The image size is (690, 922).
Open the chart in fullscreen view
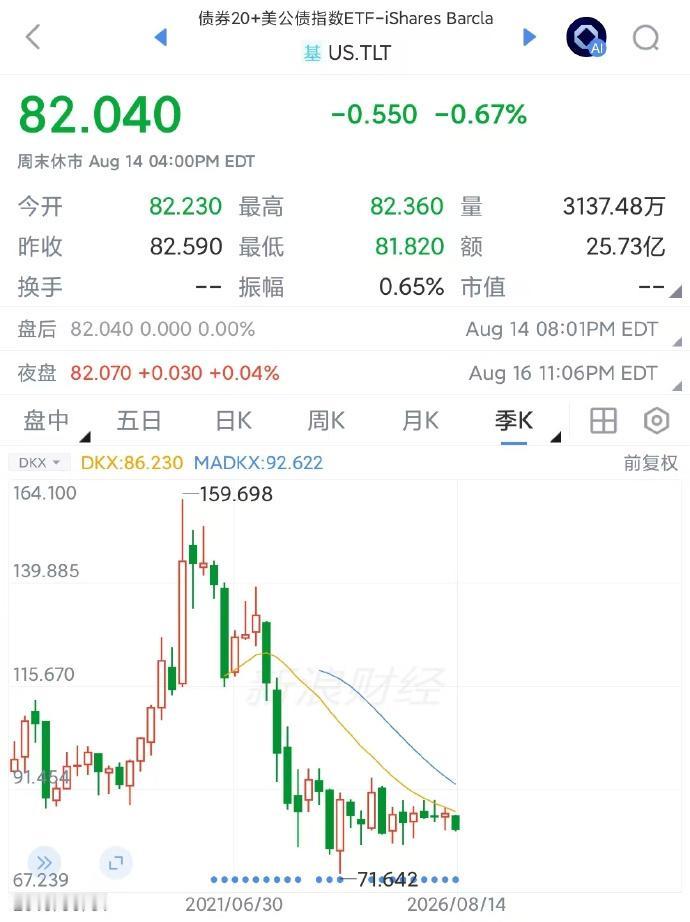(116, 863)
